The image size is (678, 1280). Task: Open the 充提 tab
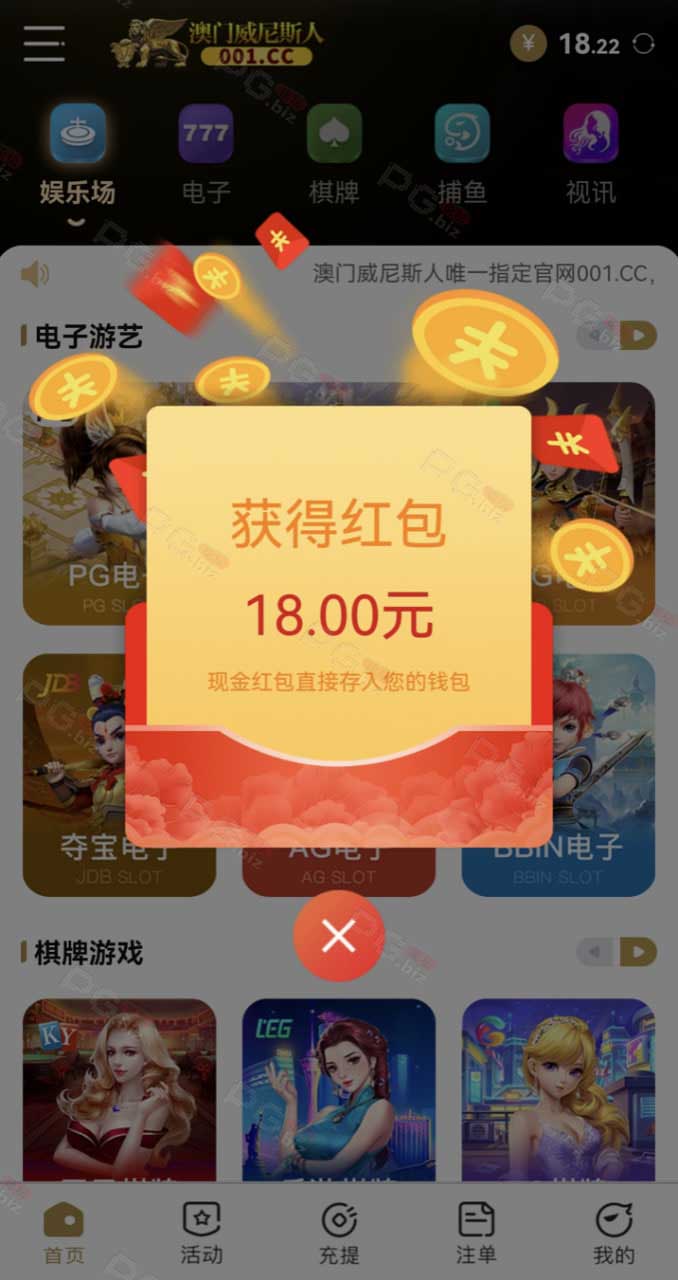[339, 1234]
